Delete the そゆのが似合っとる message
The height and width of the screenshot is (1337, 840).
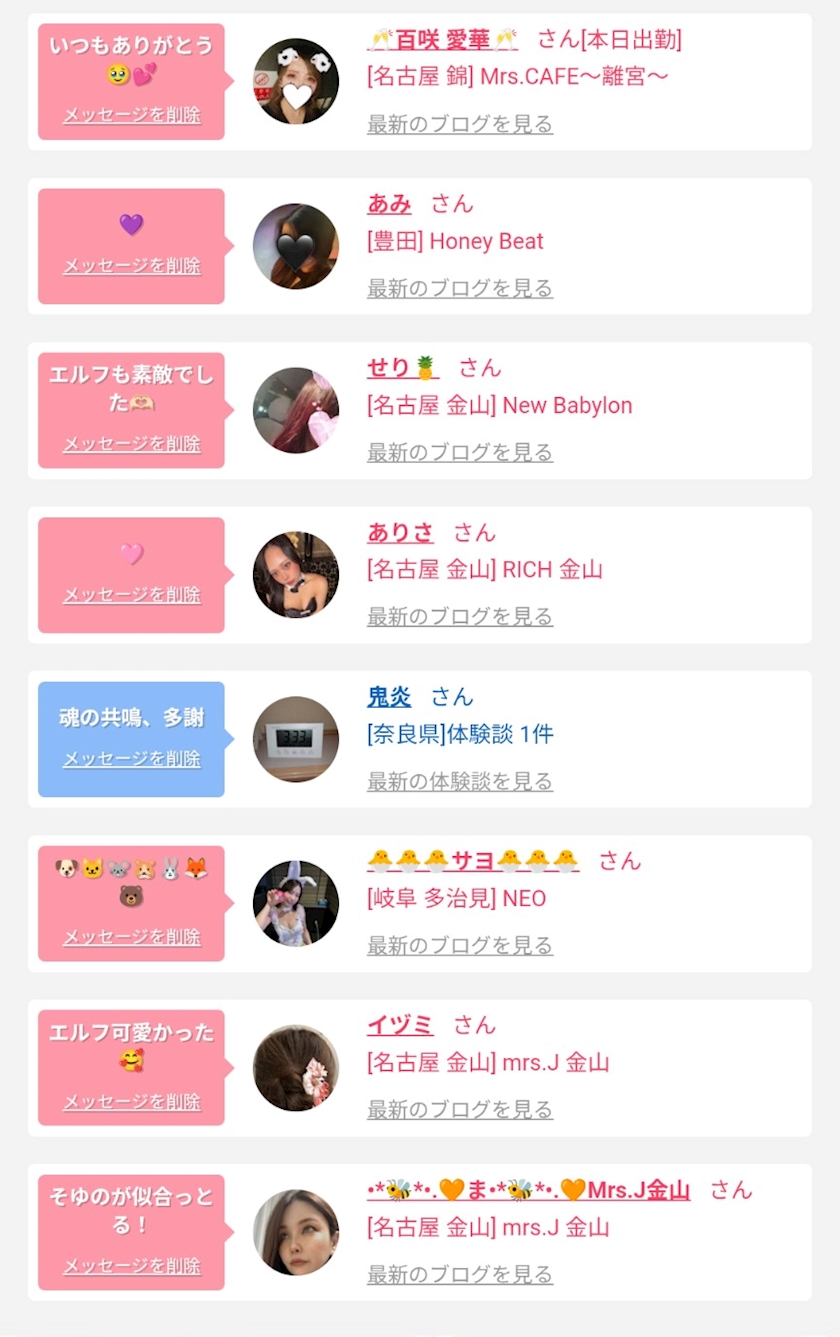(131, 1266)
